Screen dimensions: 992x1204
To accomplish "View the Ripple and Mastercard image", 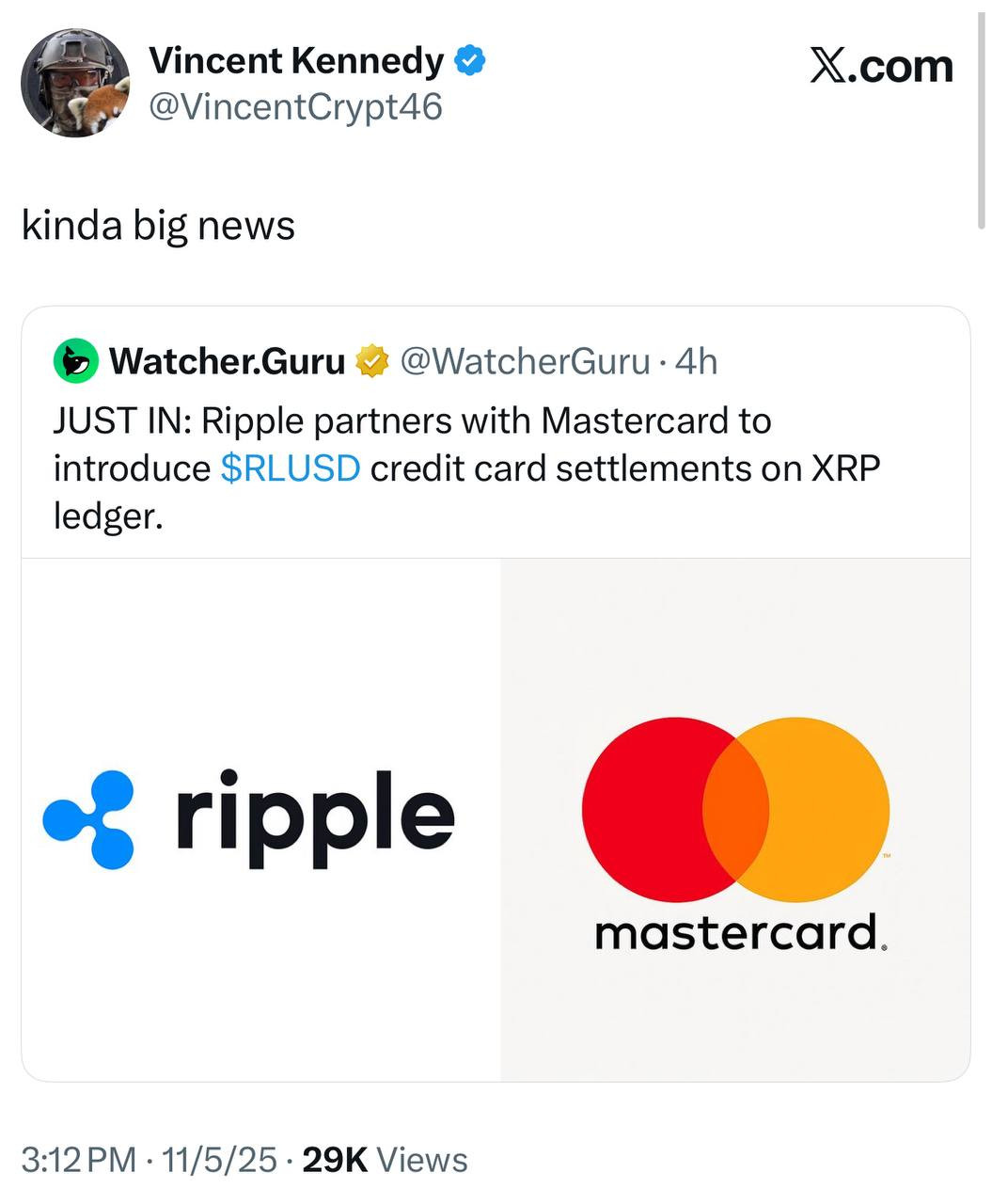I will (x=496, y=818).
